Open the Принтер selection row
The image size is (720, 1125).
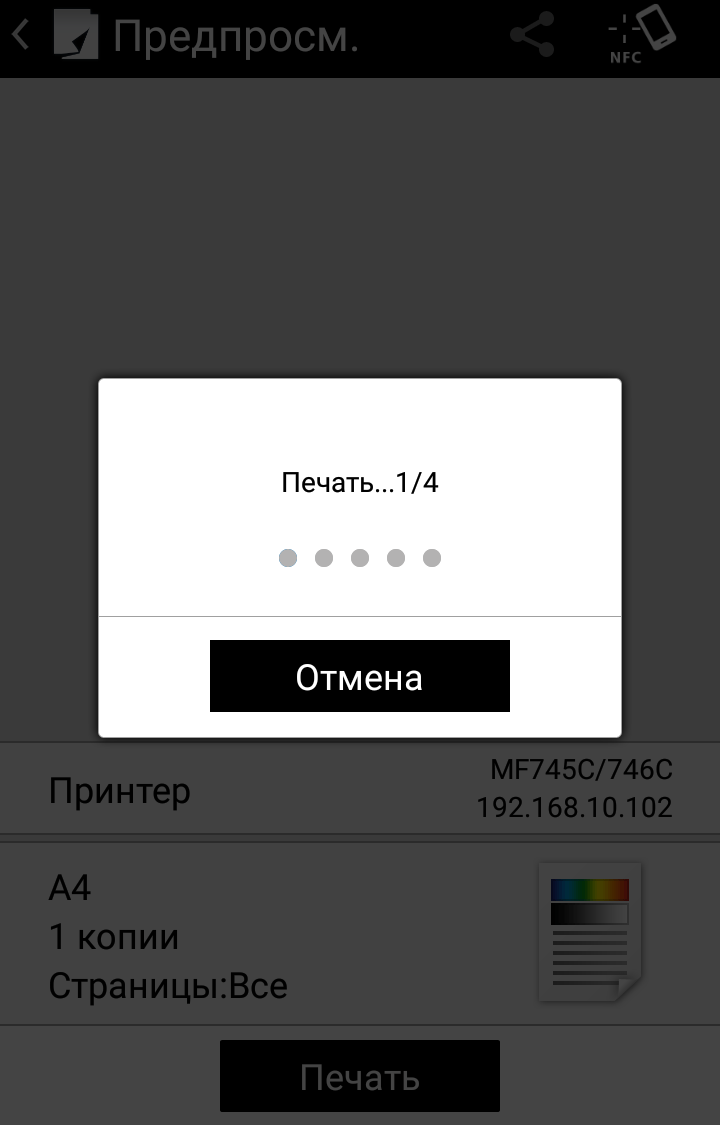click(360, 790)
